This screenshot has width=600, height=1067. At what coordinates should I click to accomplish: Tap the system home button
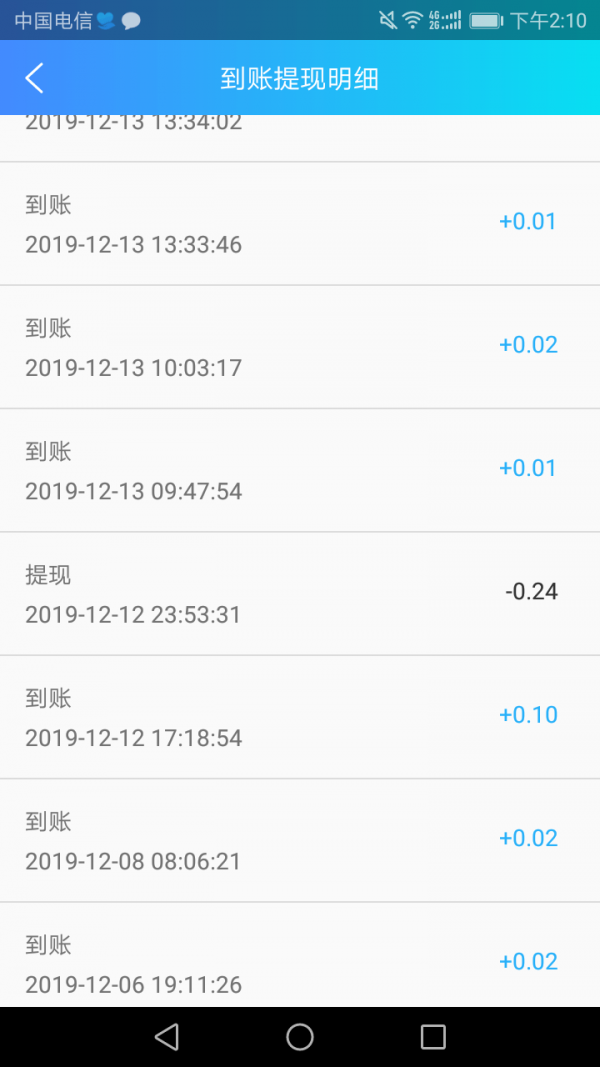tap(300, 1037)
